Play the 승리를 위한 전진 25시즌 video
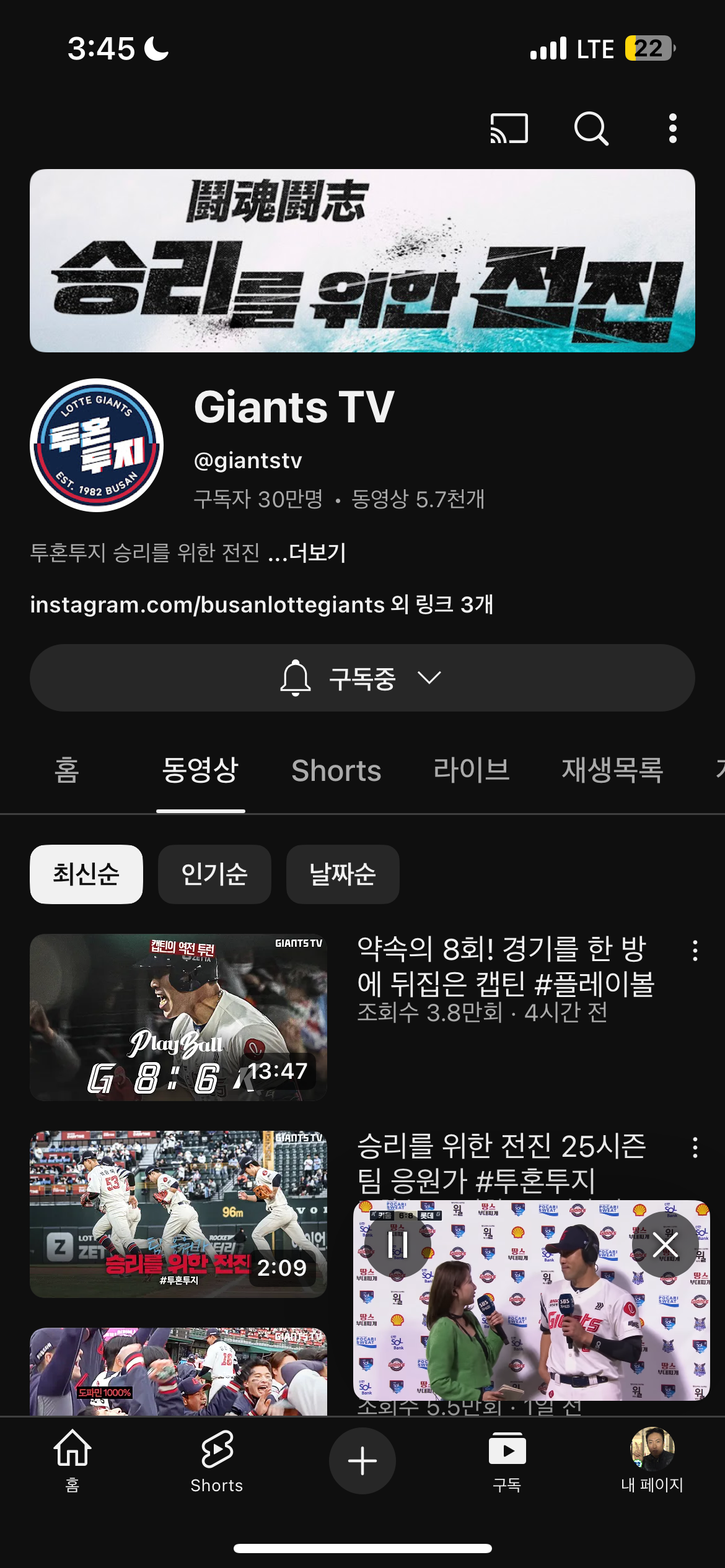This screenshot has width=725, height=1568. pos(178,1214)
